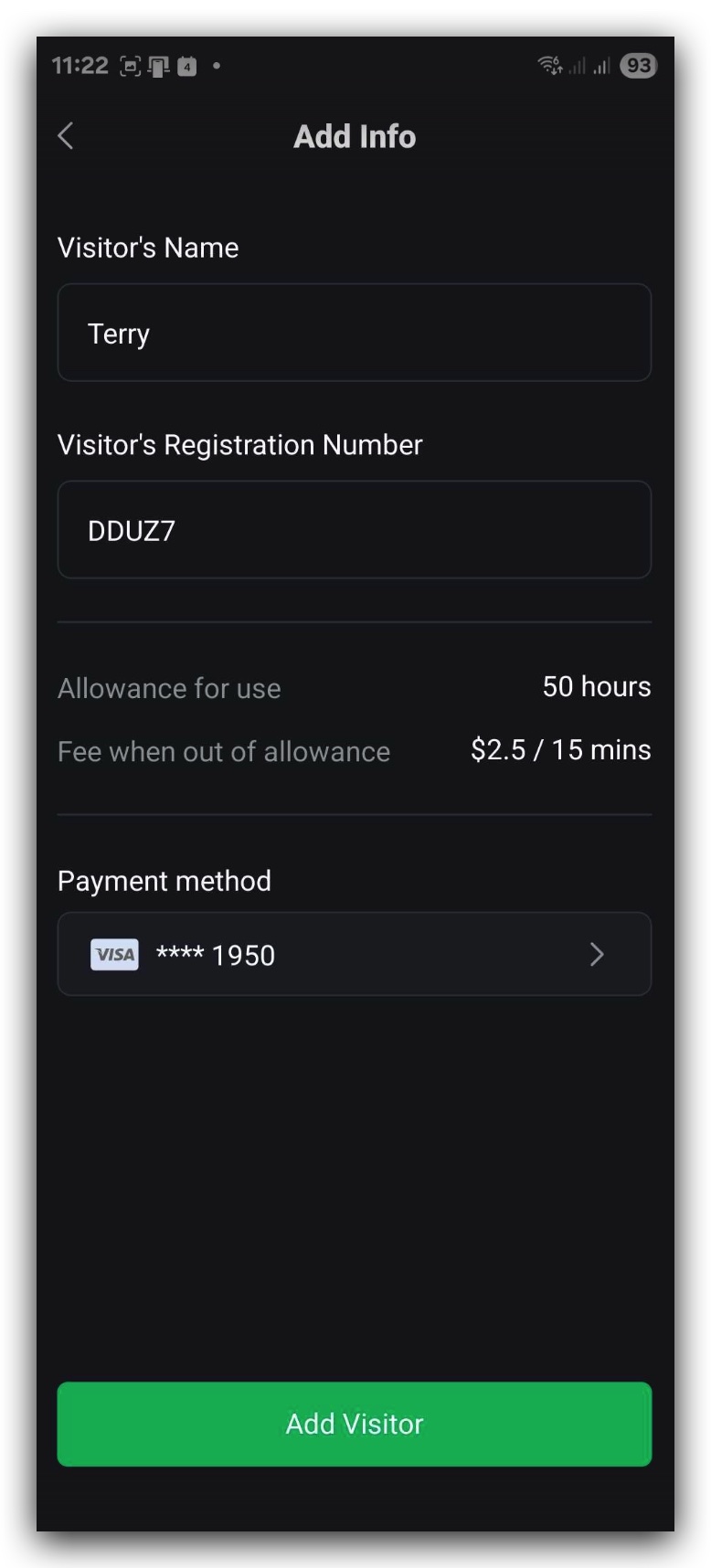Tap the battery indicator showing 93
The image size is (711, 1568).
[640, 65]
